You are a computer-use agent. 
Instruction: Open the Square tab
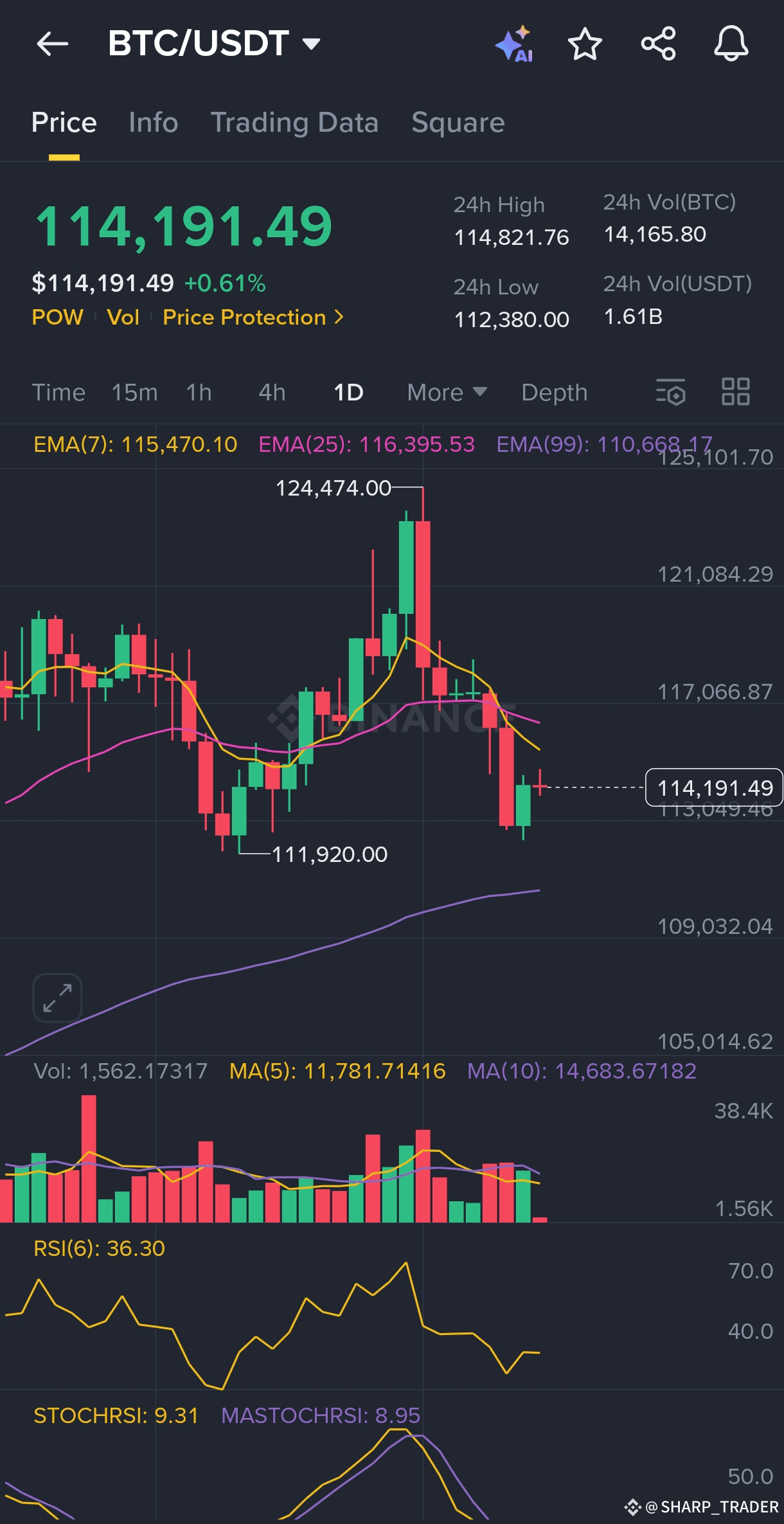click(x=458, y=122)
